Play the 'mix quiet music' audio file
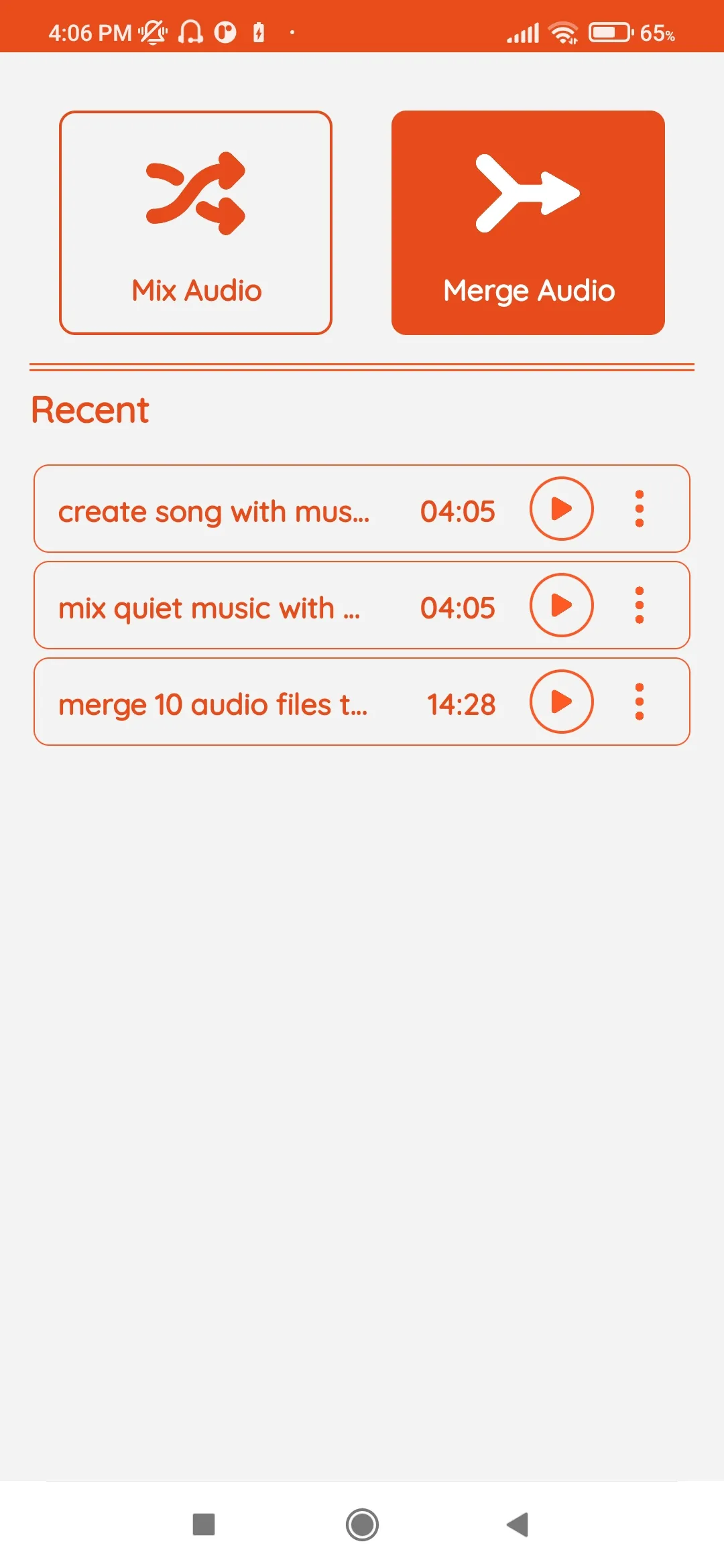 click(x=562, y=605)
